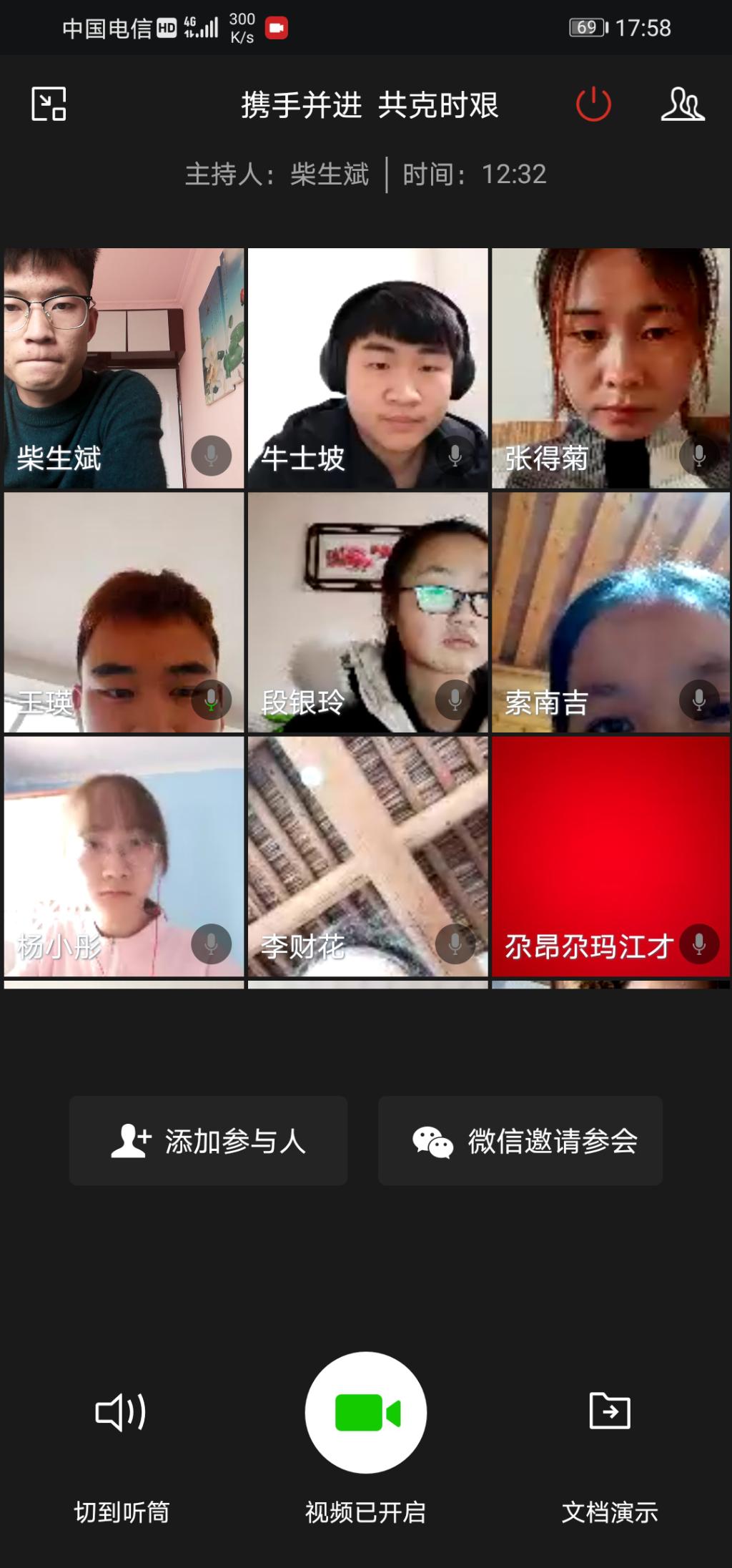Open 文档演示 document presentation

point(610,1413)
